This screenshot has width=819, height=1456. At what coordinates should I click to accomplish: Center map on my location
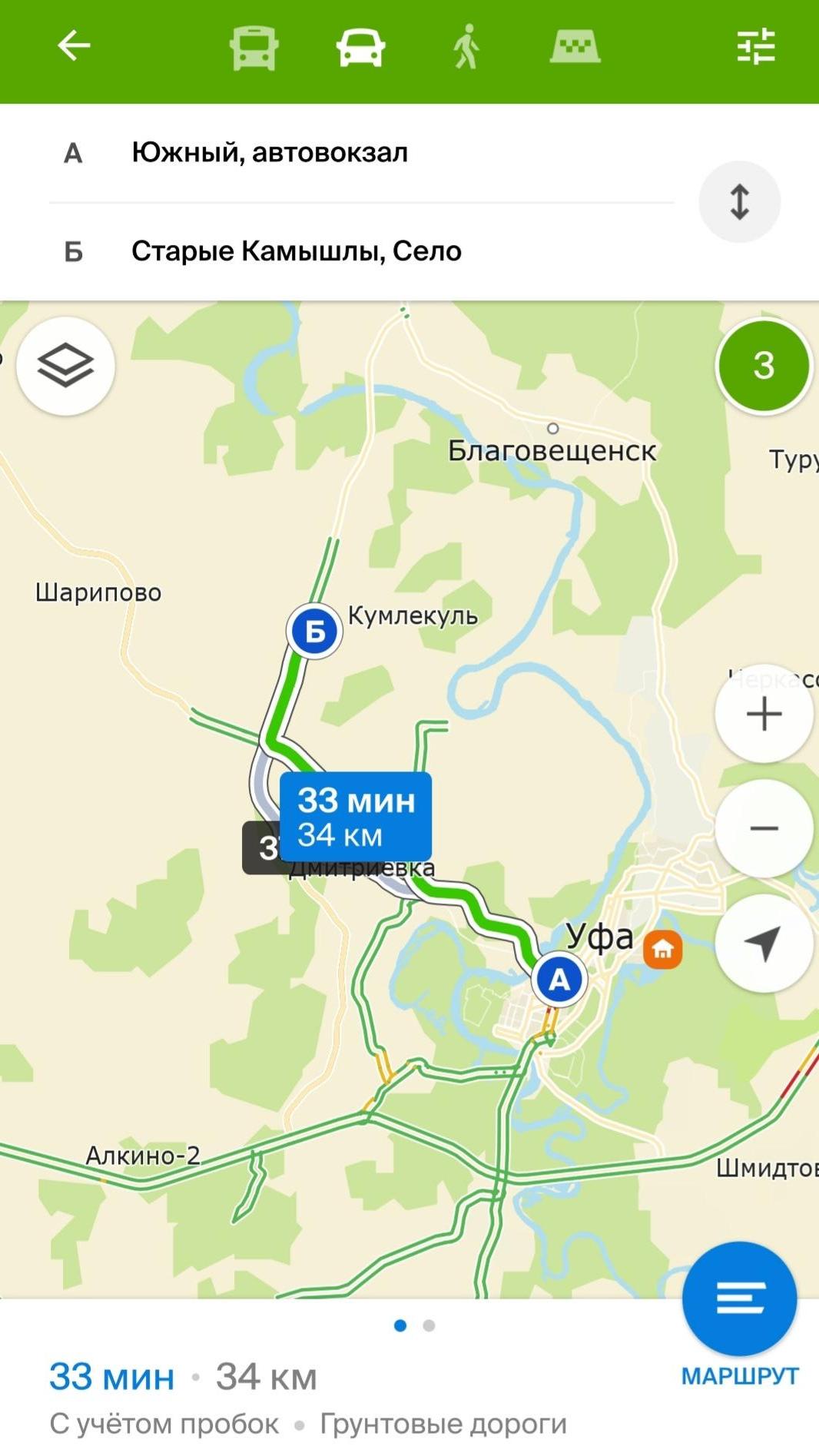(764, 943)
